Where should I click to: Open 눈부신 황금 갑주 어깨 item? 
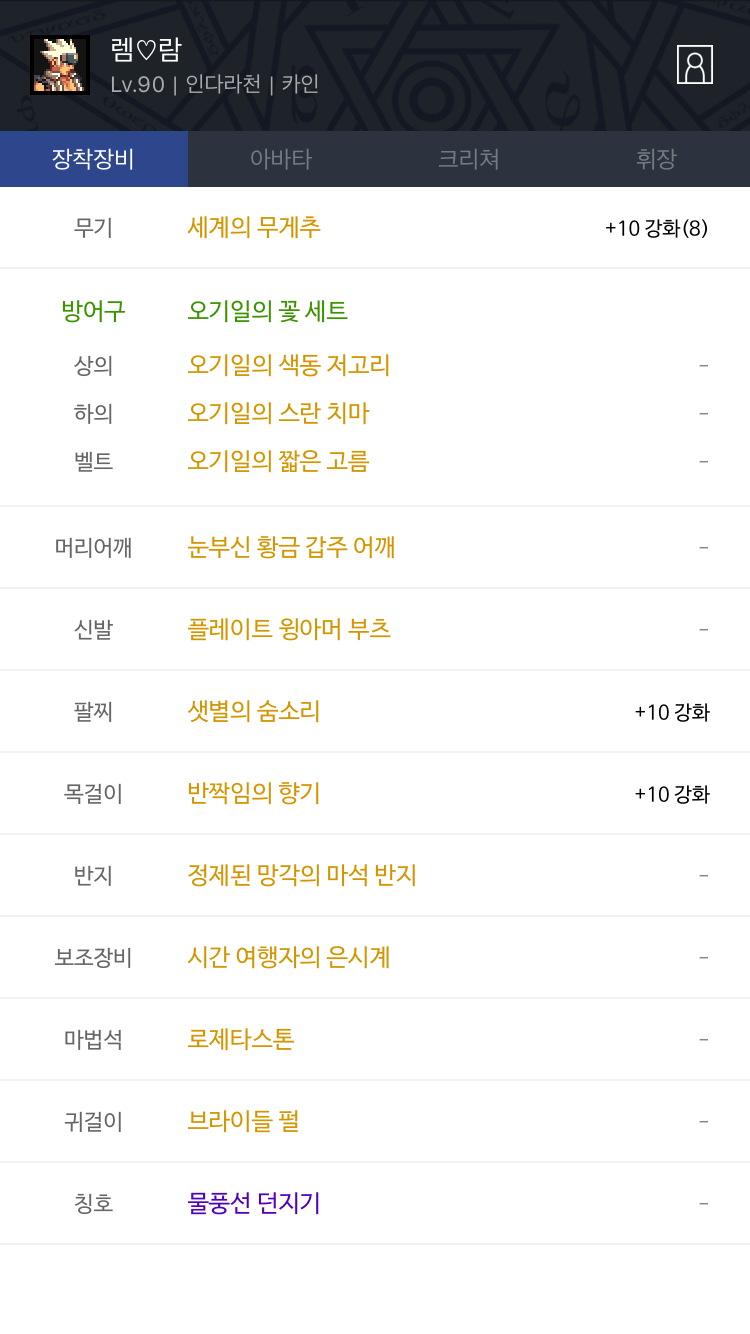click(291, 547)
